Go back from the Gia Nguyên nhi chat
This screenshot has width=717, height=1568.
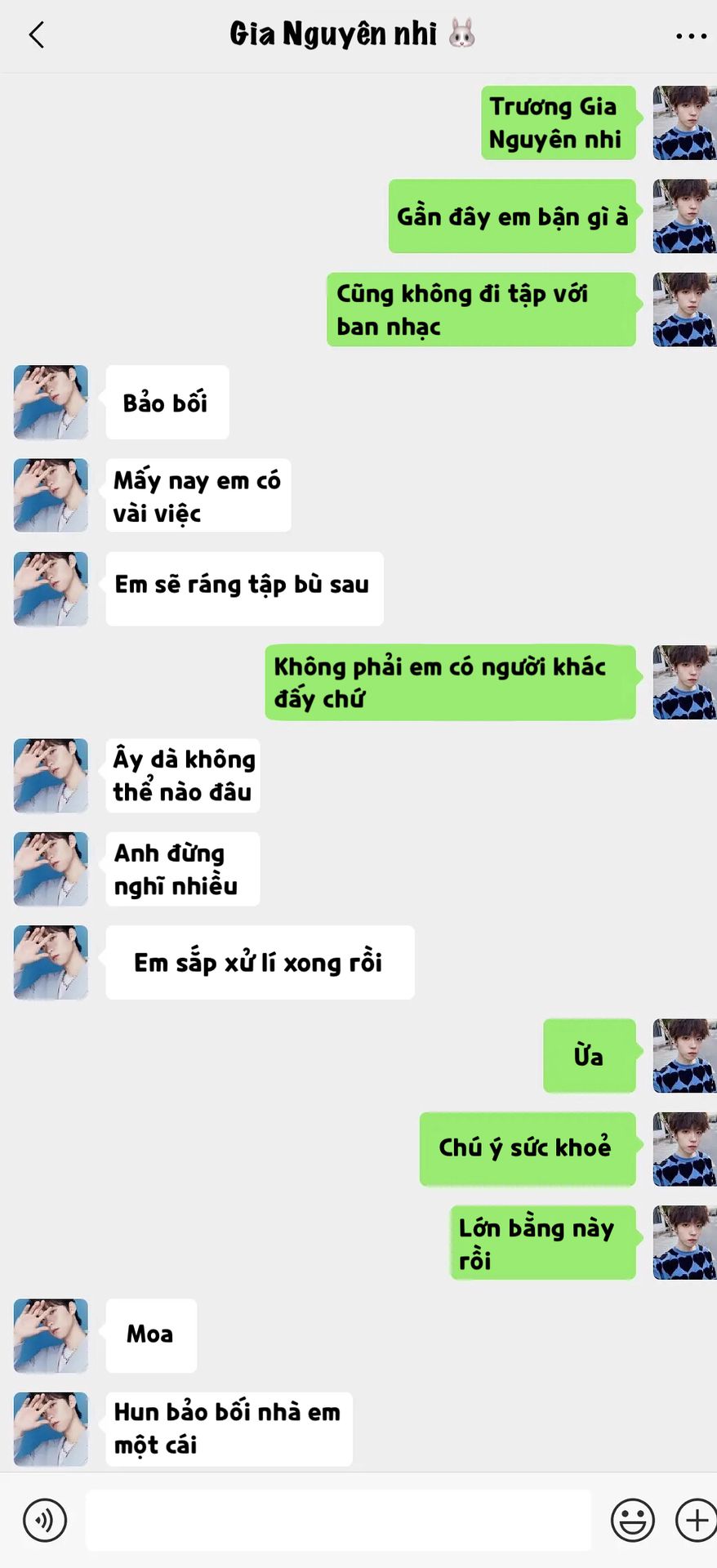36,35
